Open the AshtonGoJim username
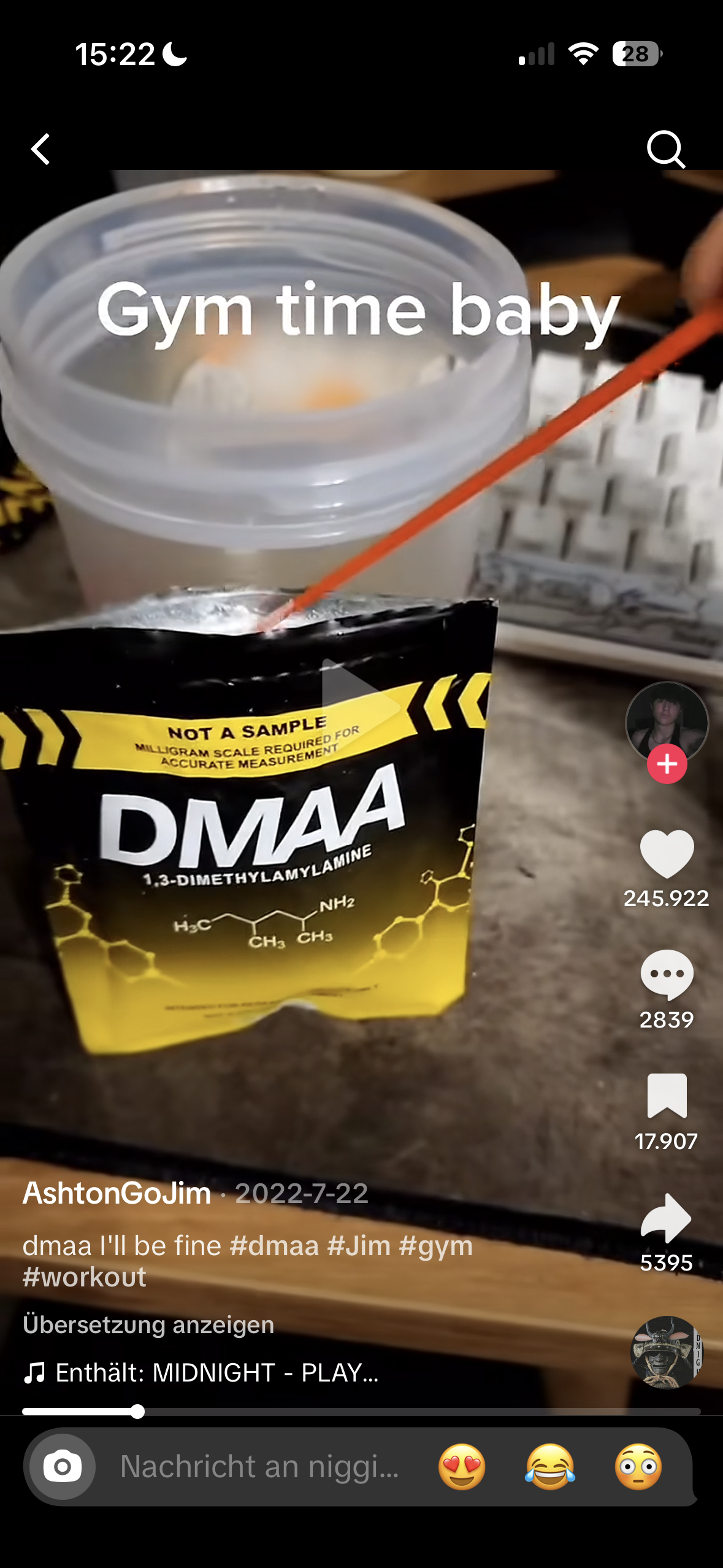 point(117,1193)
